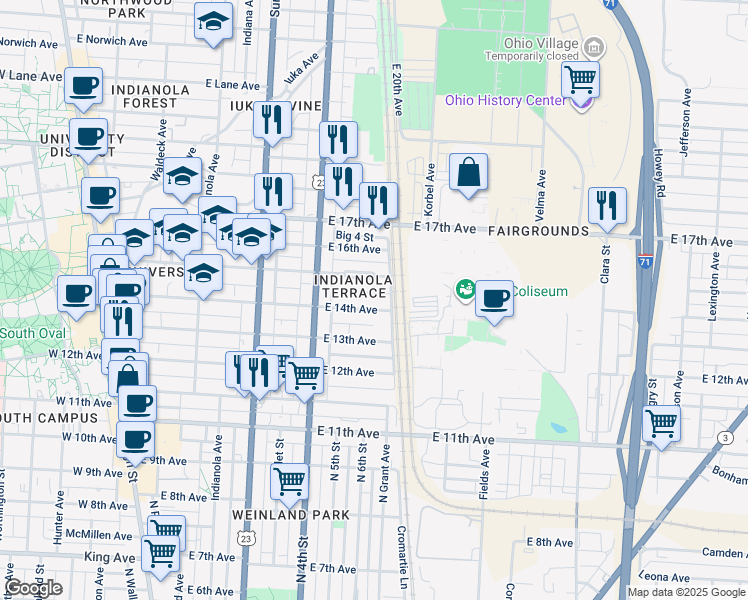Screen dimensions: 748x600
Task: Tap the restaurant marker near Clara St
Action: click(x=607, y=209)
